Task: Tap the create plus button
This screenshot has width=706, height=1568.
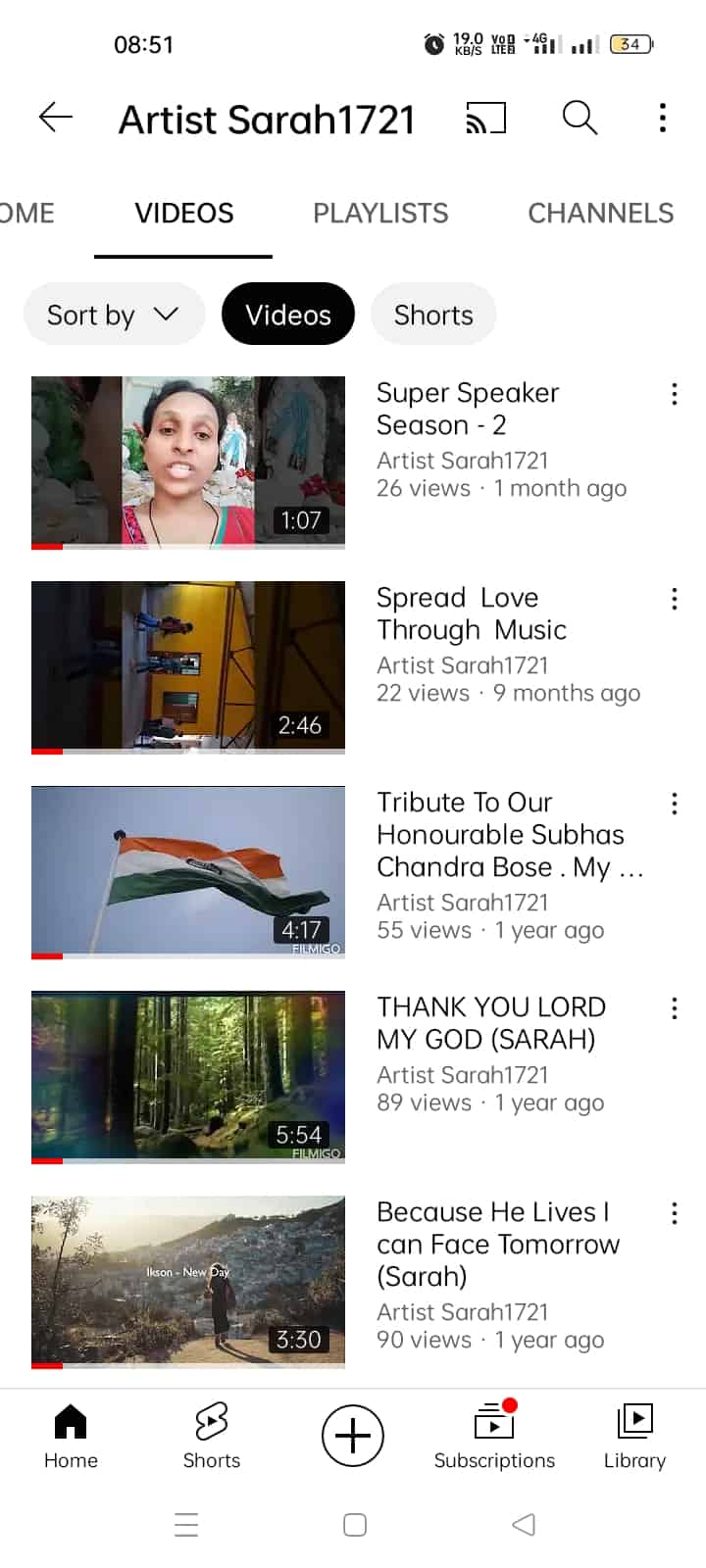Action: coord(353,1436)
